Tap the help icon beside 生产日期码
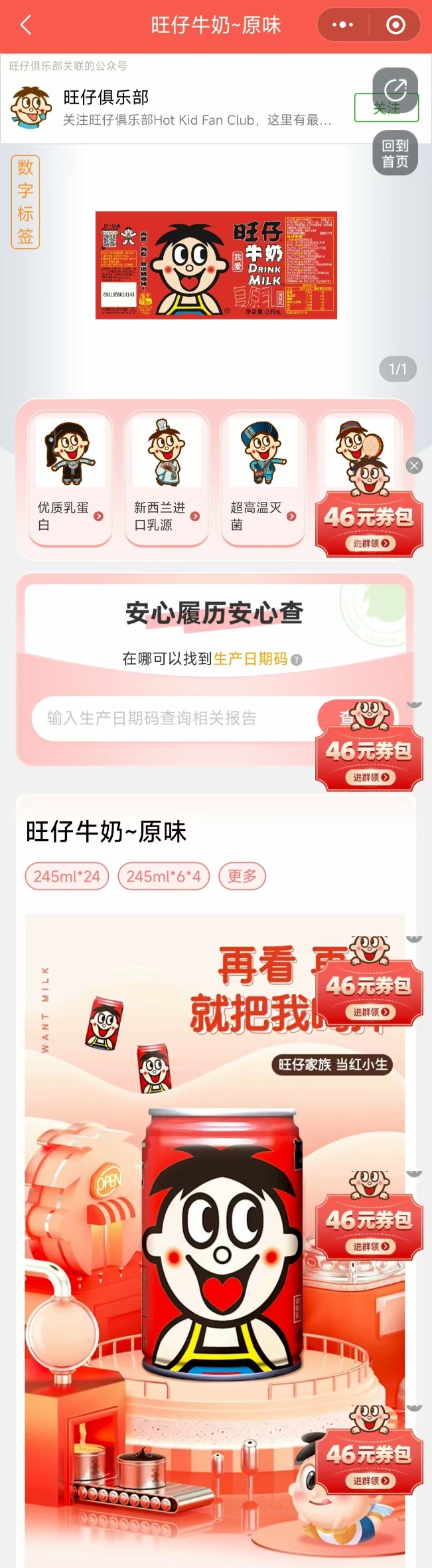432x1568 pixels. [297, 660]
